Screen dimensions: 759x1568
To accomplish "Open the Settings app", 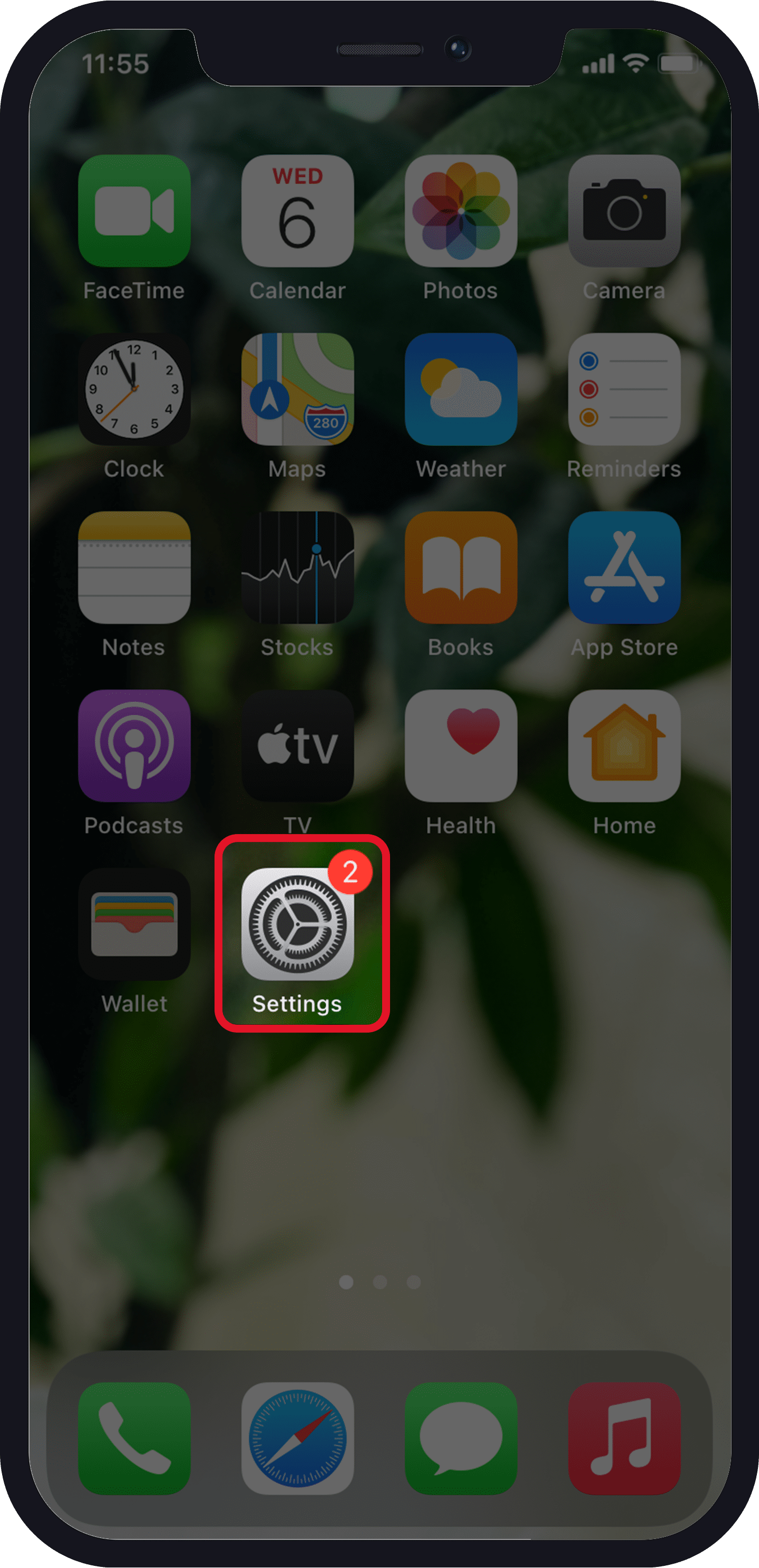I will point(297,924).
